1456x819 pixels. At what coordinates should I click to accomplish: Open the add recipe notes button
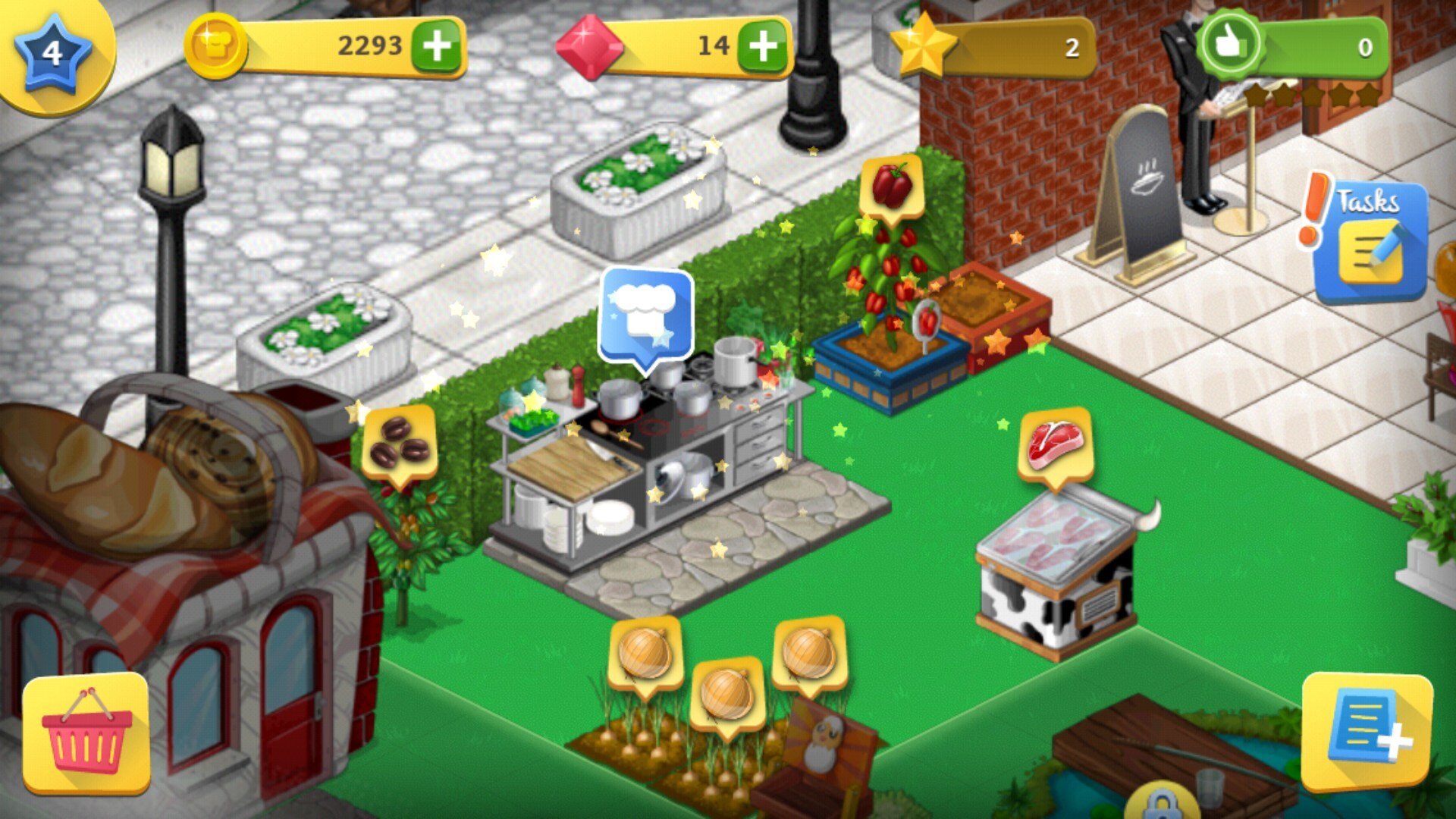[x=1367, y=731]
